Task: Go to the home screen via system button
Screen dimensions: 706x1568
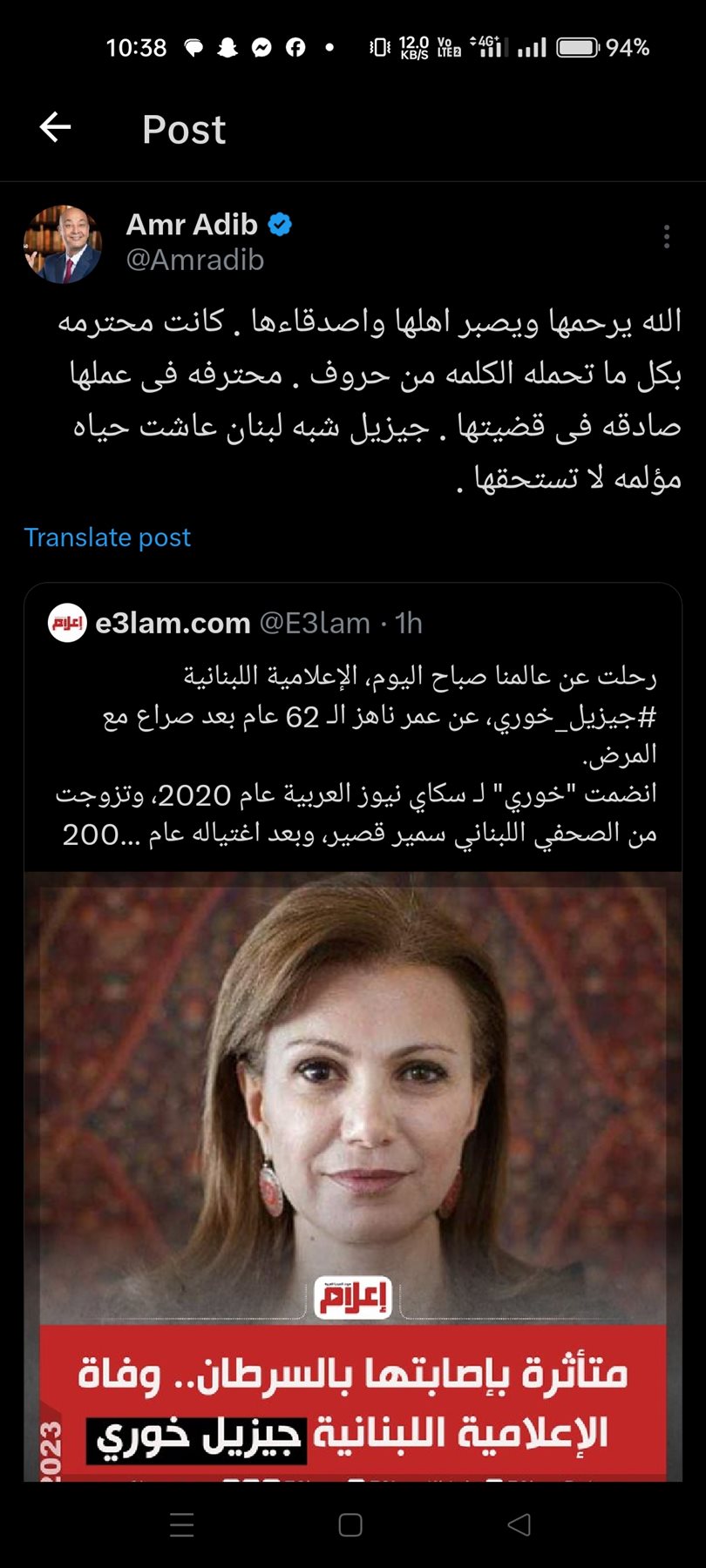Action: 350,1524
